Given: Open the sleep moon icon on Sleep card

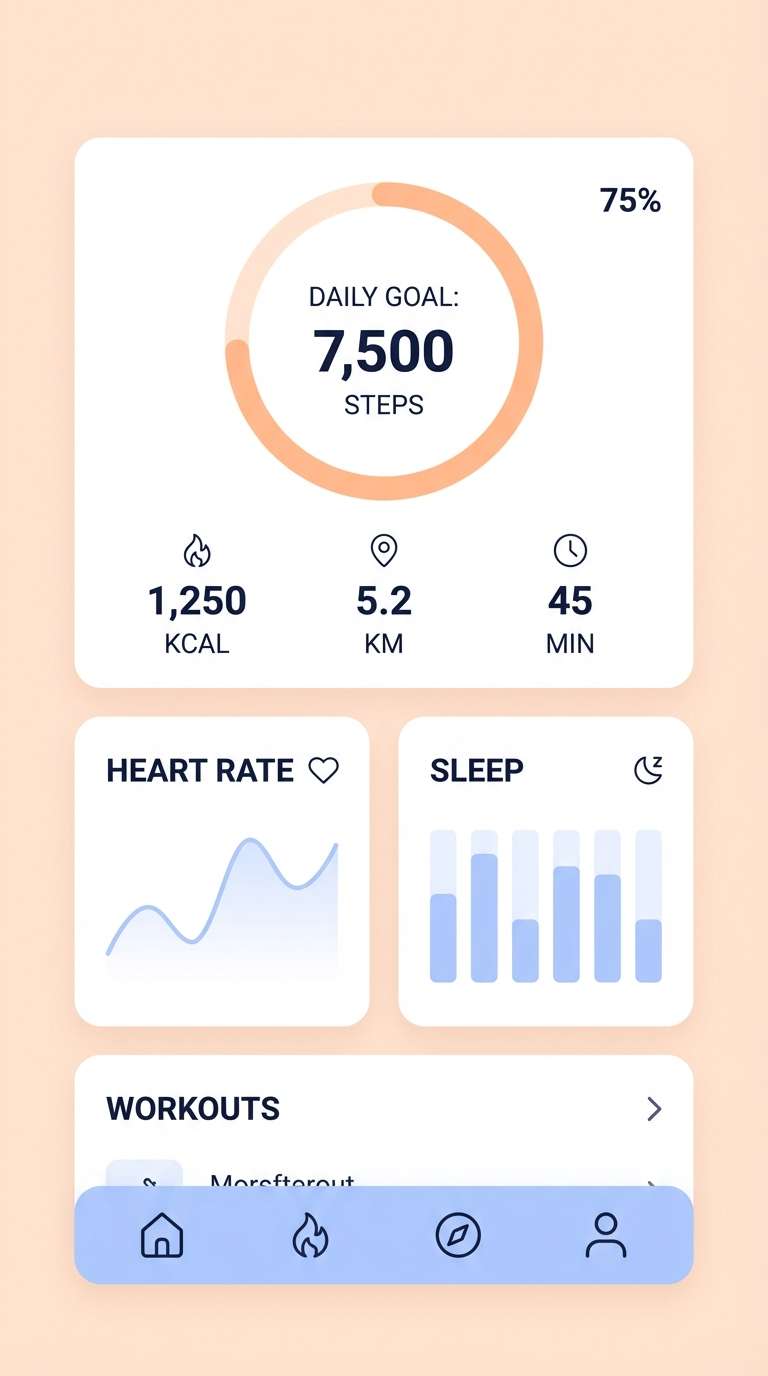Looking at the screenshot, I should [648, 770].
